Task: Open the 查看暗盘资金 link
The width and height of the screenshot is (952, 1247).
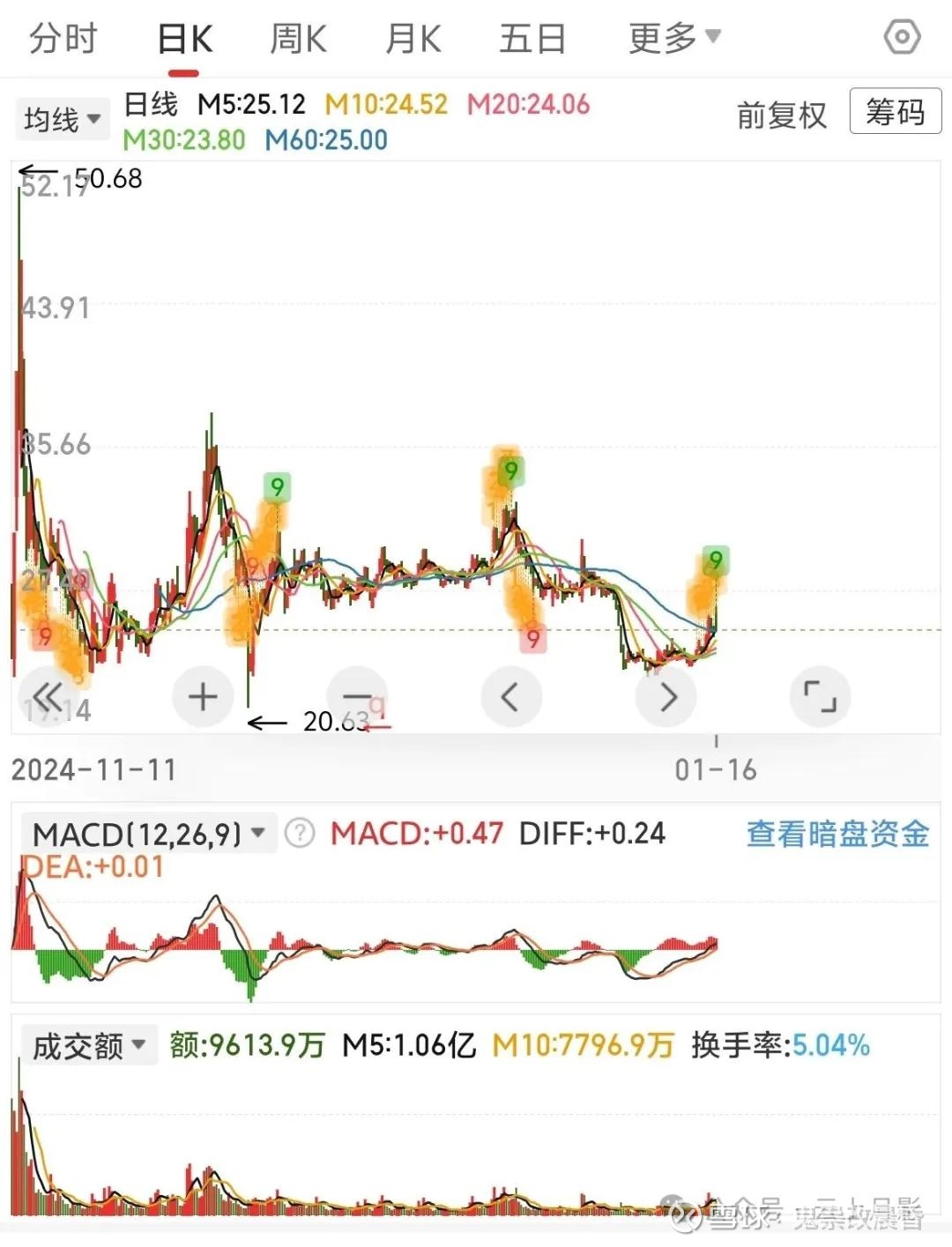Action: click(x=837, y=834)
